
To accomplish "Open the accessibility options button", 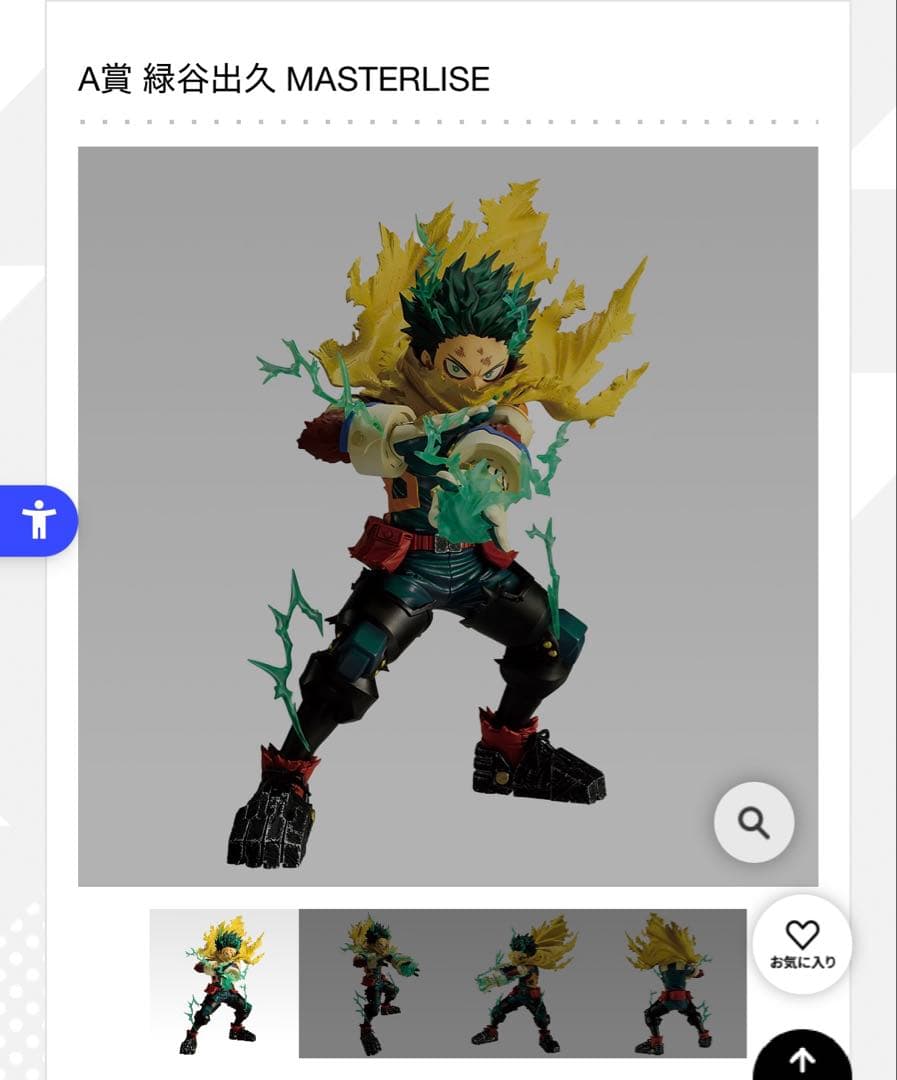I will click(38, 520).
